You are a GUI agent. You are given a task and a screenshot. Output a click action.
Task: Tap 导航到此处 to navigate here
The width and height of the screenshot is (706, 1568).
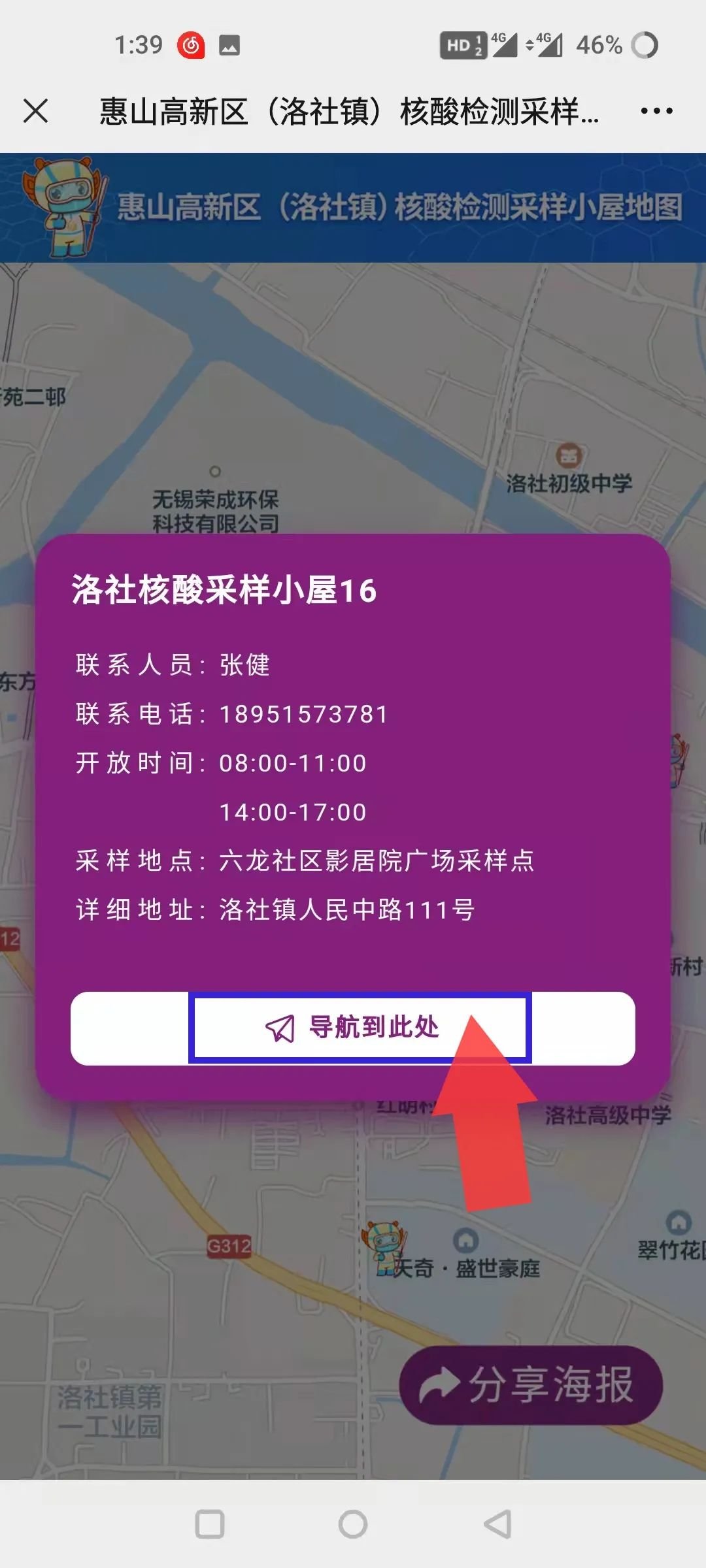click(353, 1028)
